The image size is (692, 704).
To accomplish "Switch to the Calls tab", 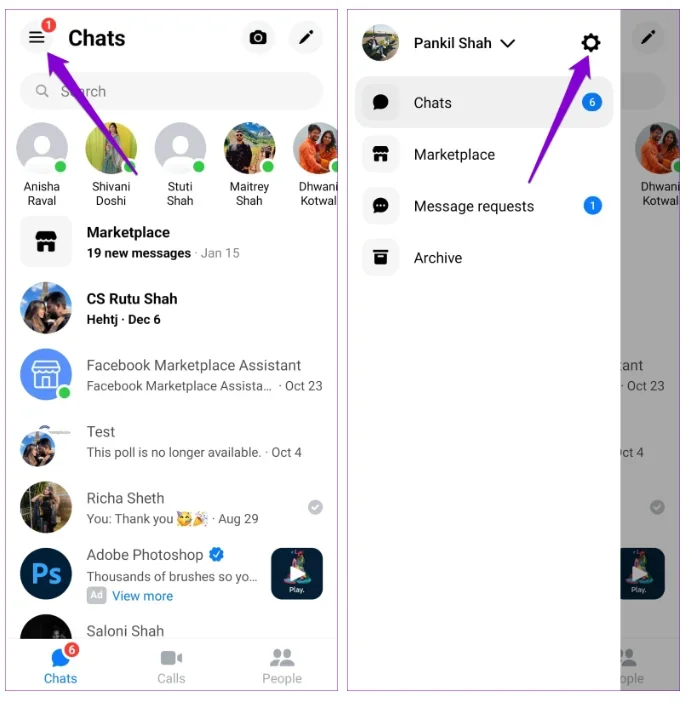I will [x=171, y=666].
